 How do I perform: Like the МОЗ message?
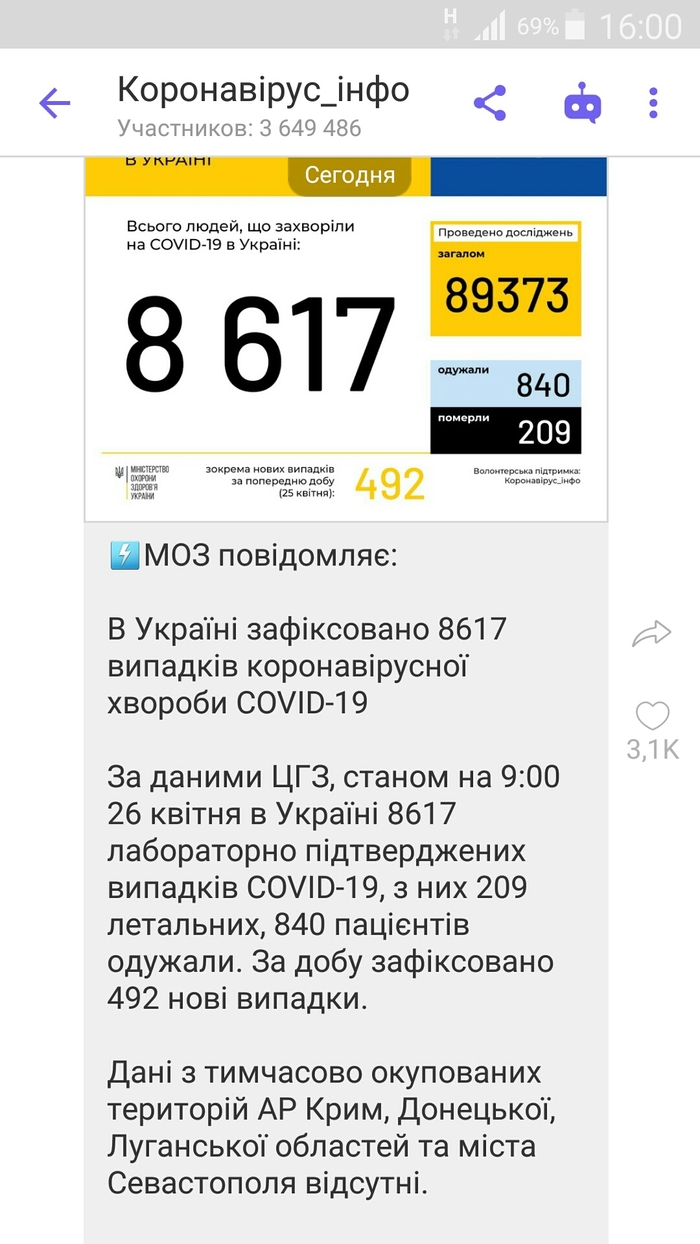[652, 716]
